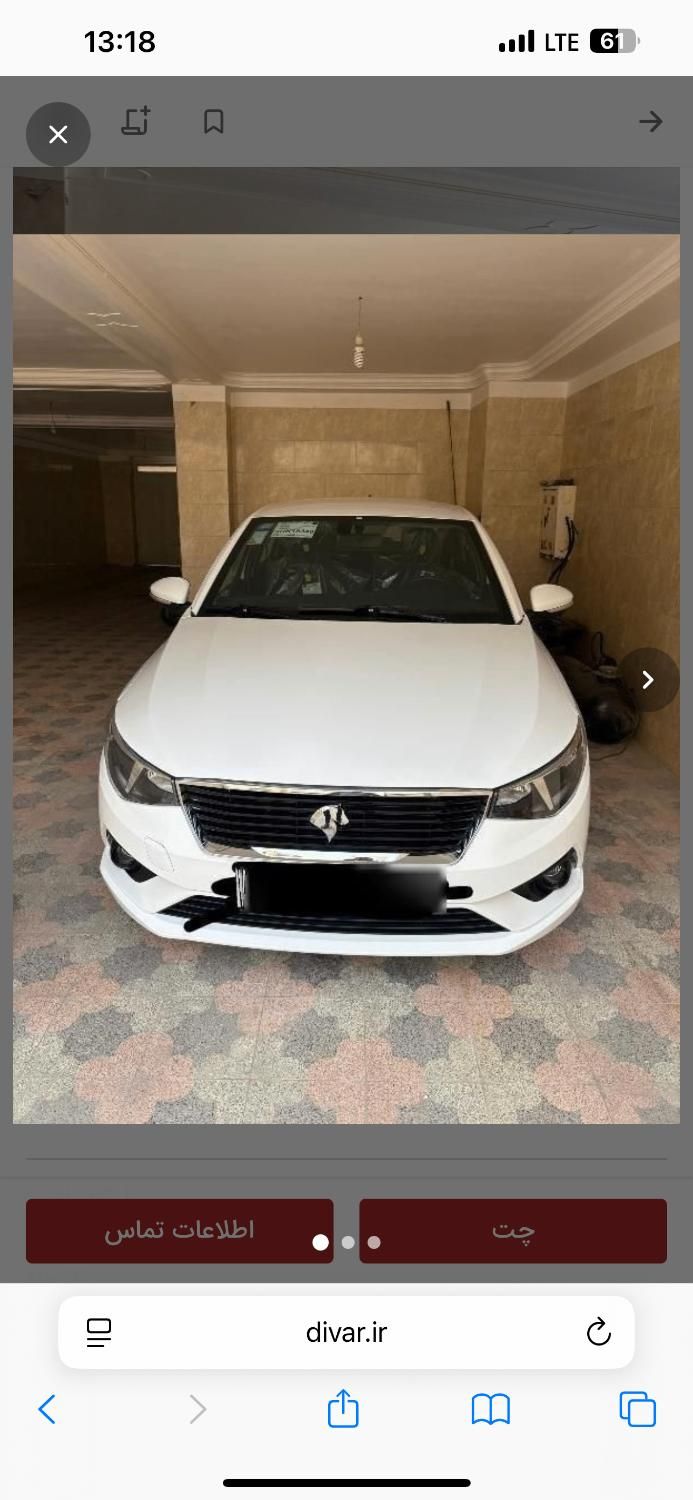
Task: Reload the divar.ir page
Action: [x=598, y=1332]
